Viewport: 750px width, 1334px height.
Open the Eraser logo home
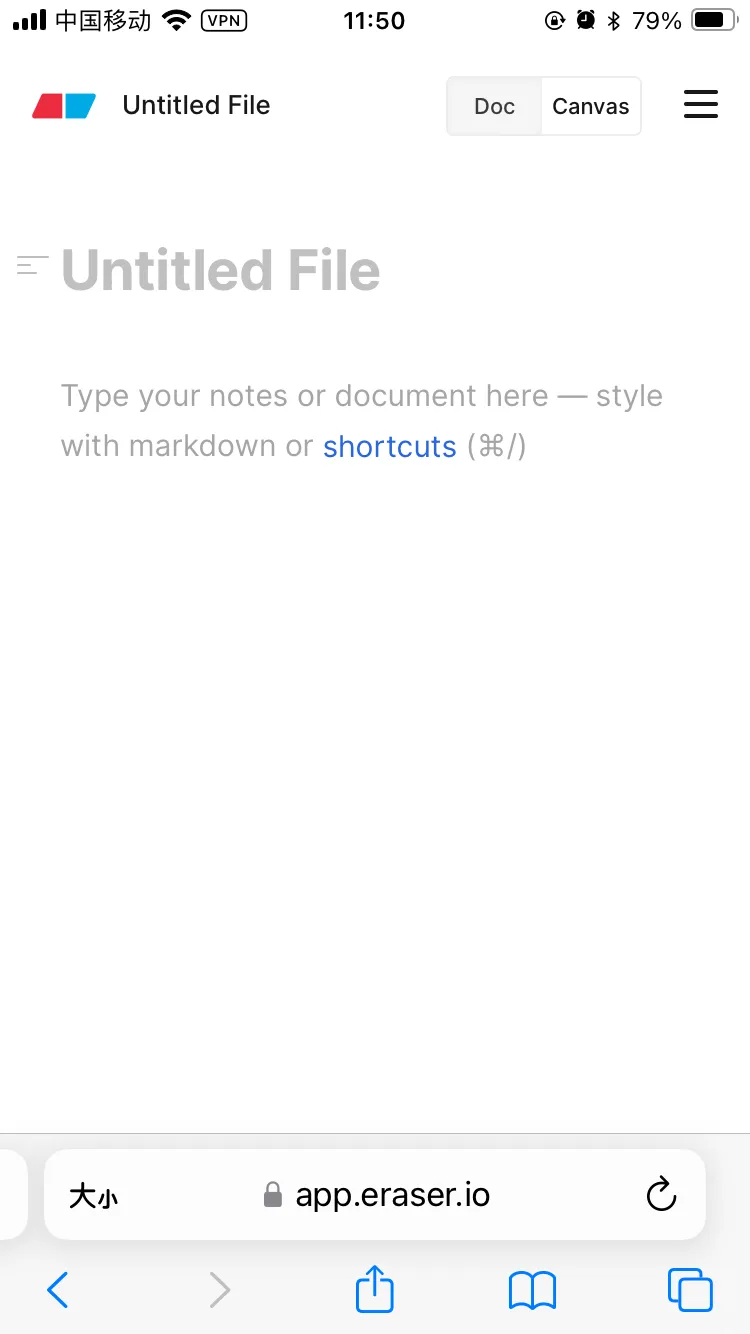[64, 106]
